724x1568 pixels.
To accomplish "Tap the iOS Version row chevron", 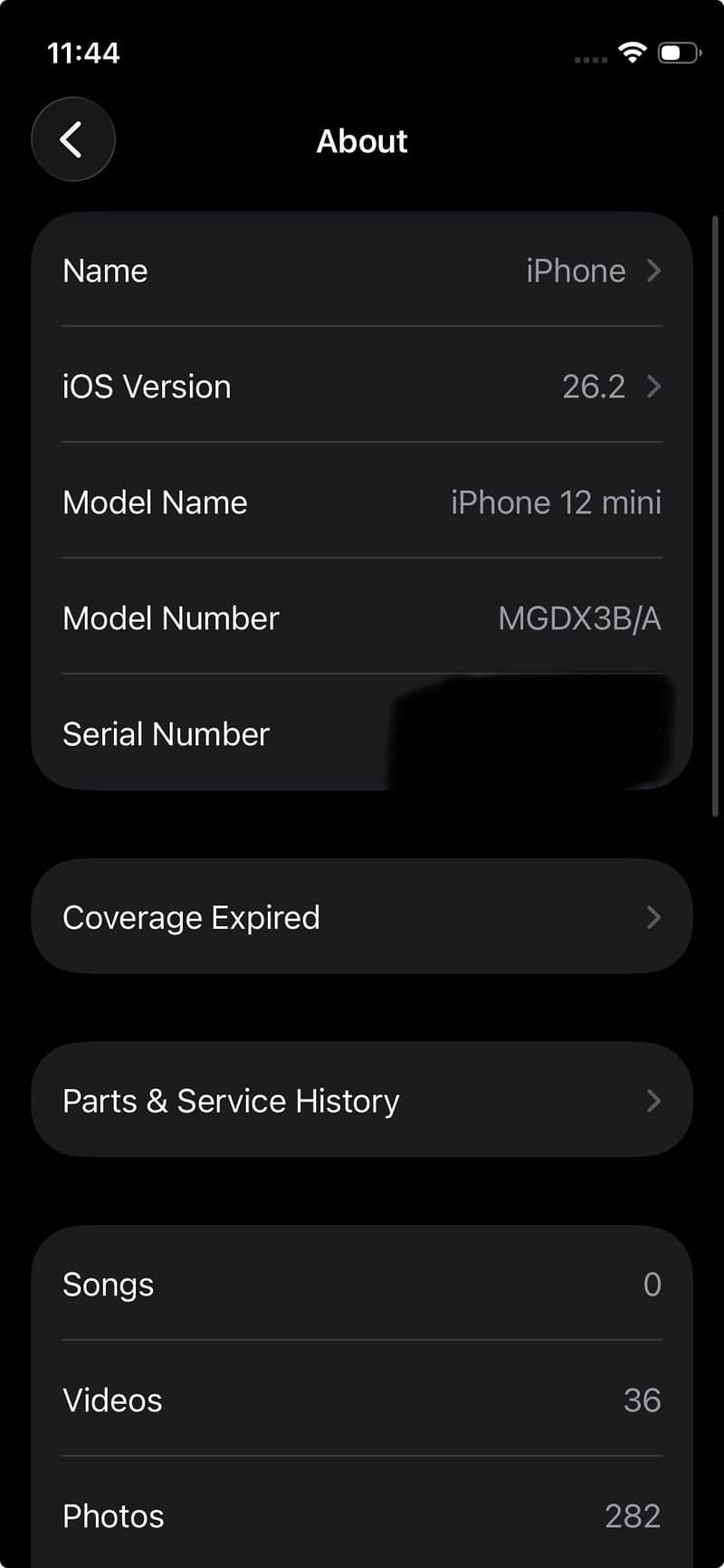I will click(653, 387).
